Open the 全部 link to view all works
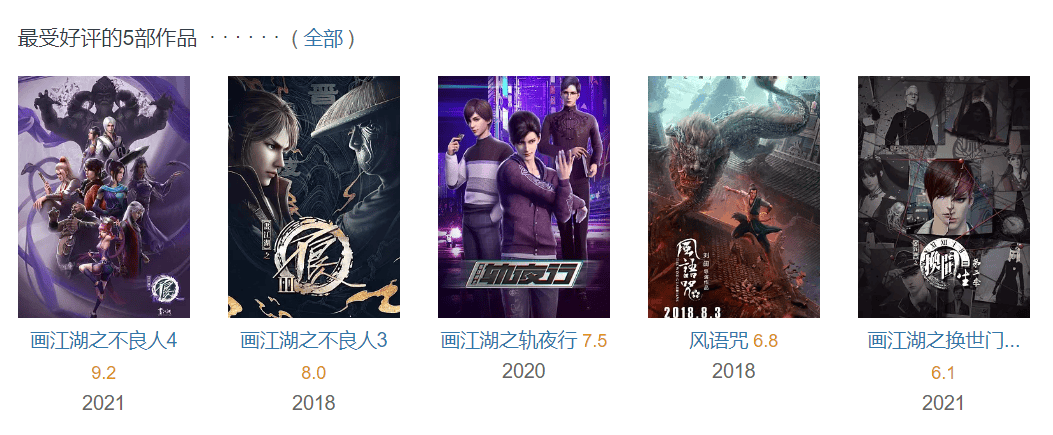The image size is (1053, 435). [323, 39]
